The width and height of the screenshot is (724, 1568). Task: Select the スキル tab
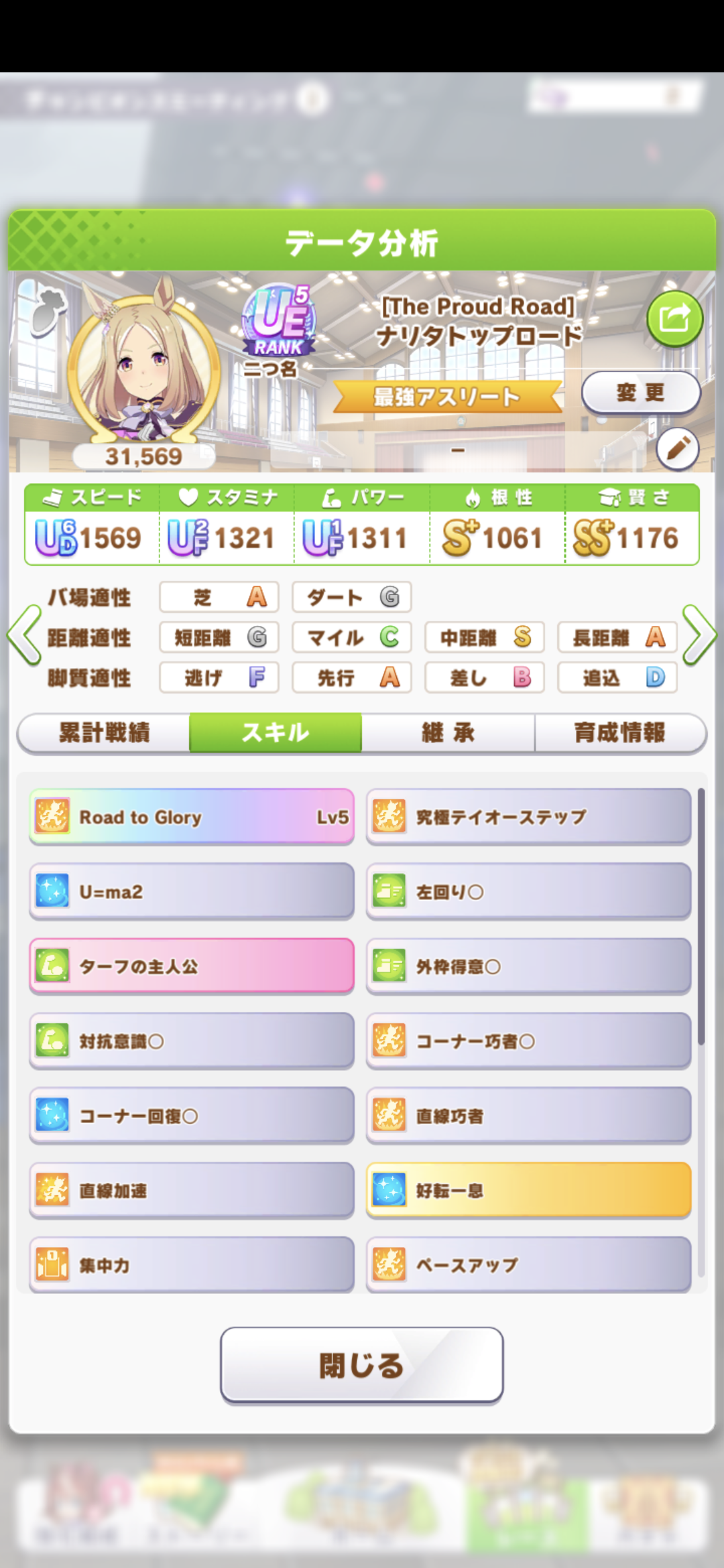(x=276, y=733)
